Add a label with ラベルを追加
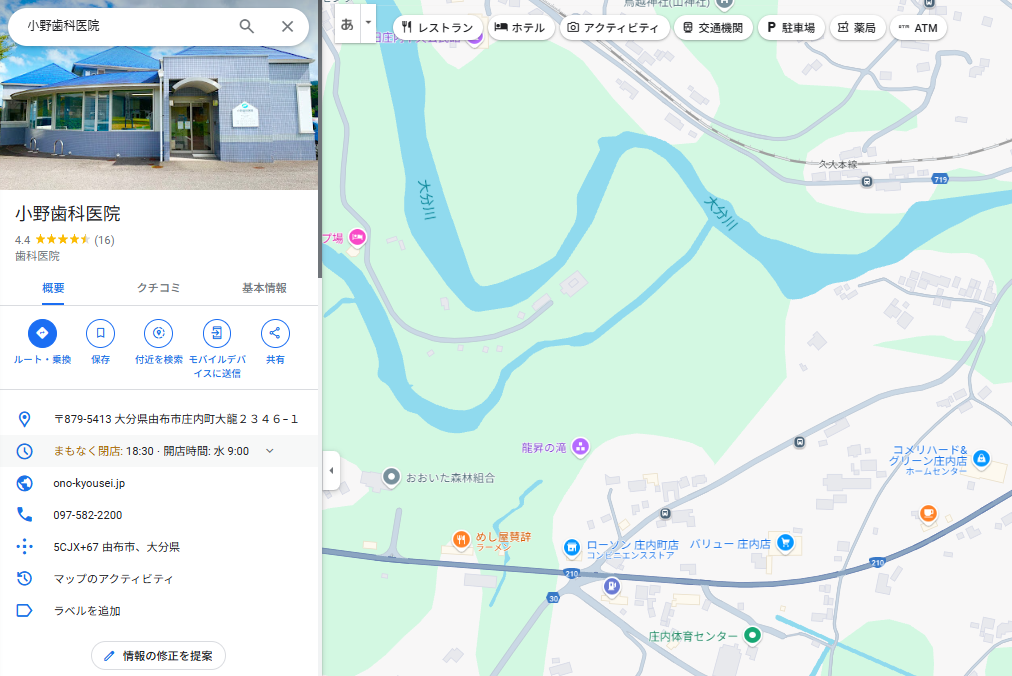This screenshot has width=1012, height=676. click(86, 611)
